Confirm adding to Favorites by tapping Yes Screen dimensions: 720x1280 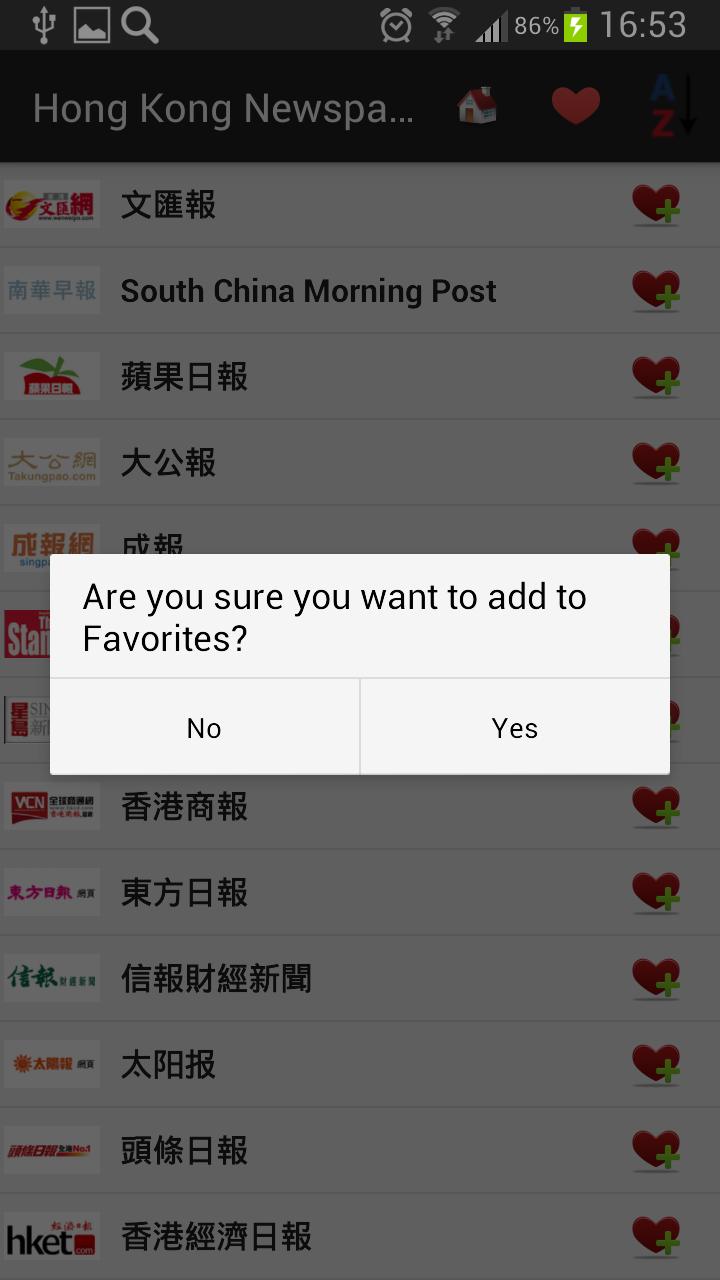point(514,727)
